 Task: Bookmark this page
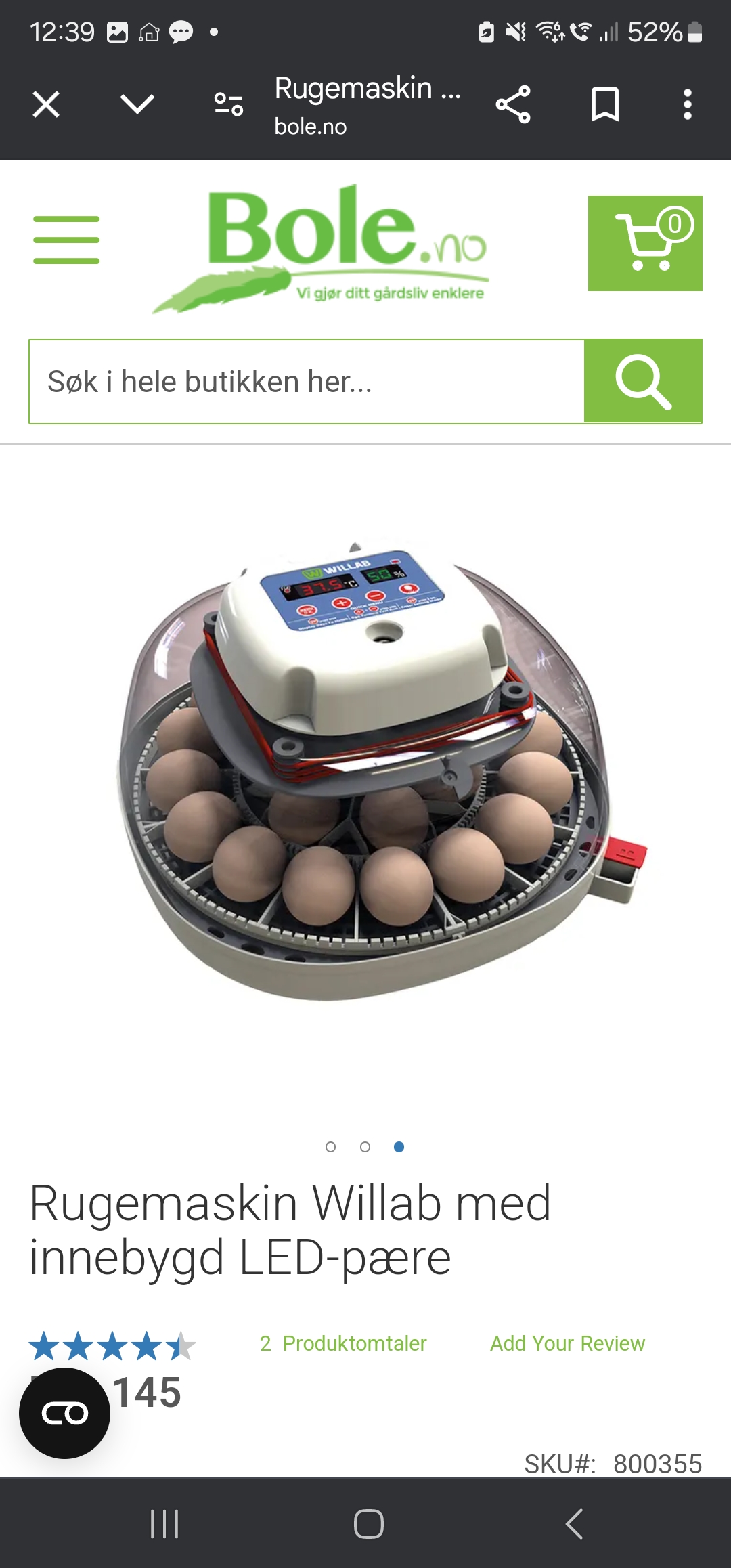pyautogui.click(x=604, y=105)
